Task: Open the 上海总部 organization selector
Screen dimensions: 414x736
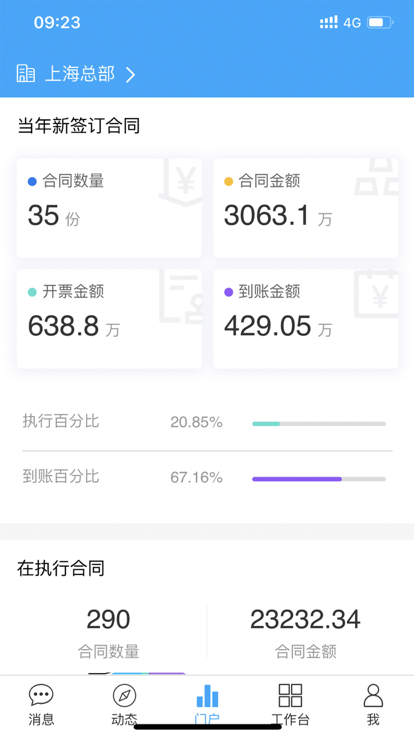Action: pyautogui.click(x=77, y=74)
